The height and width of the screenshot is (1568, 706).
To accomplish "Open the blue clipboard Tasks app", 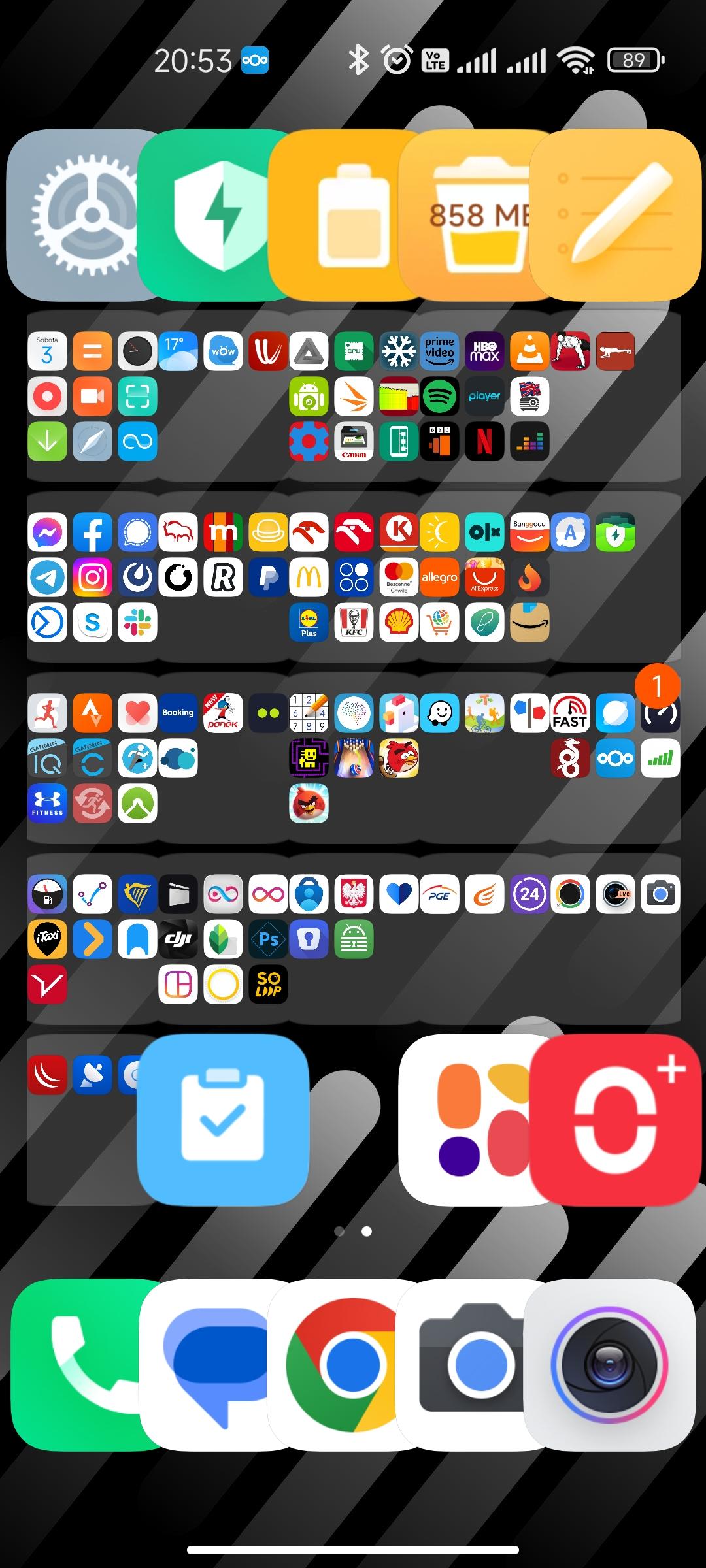I will coord(222,1119).
